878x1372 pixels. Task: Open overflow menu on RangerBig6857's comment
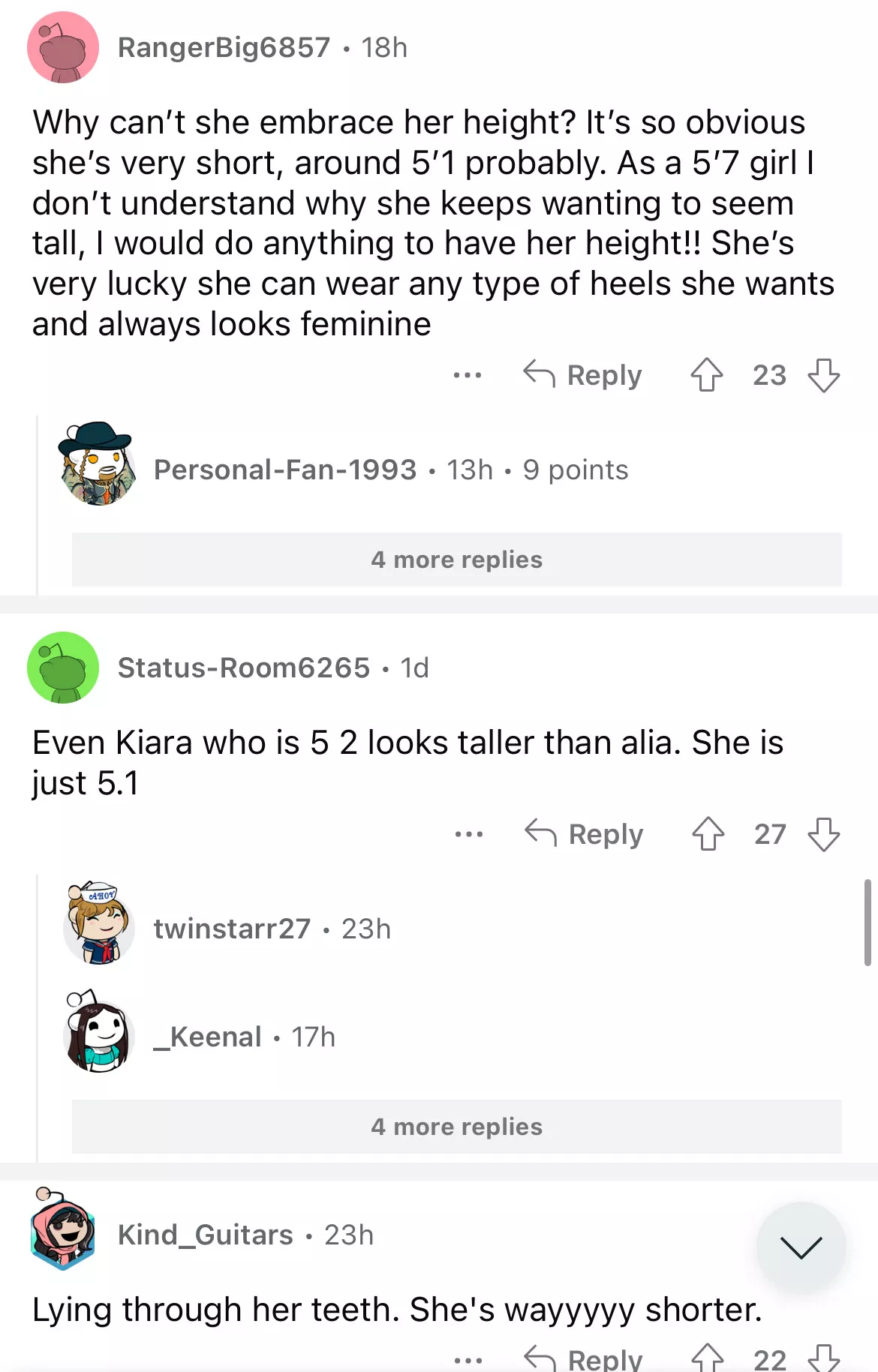coord(468,374)
